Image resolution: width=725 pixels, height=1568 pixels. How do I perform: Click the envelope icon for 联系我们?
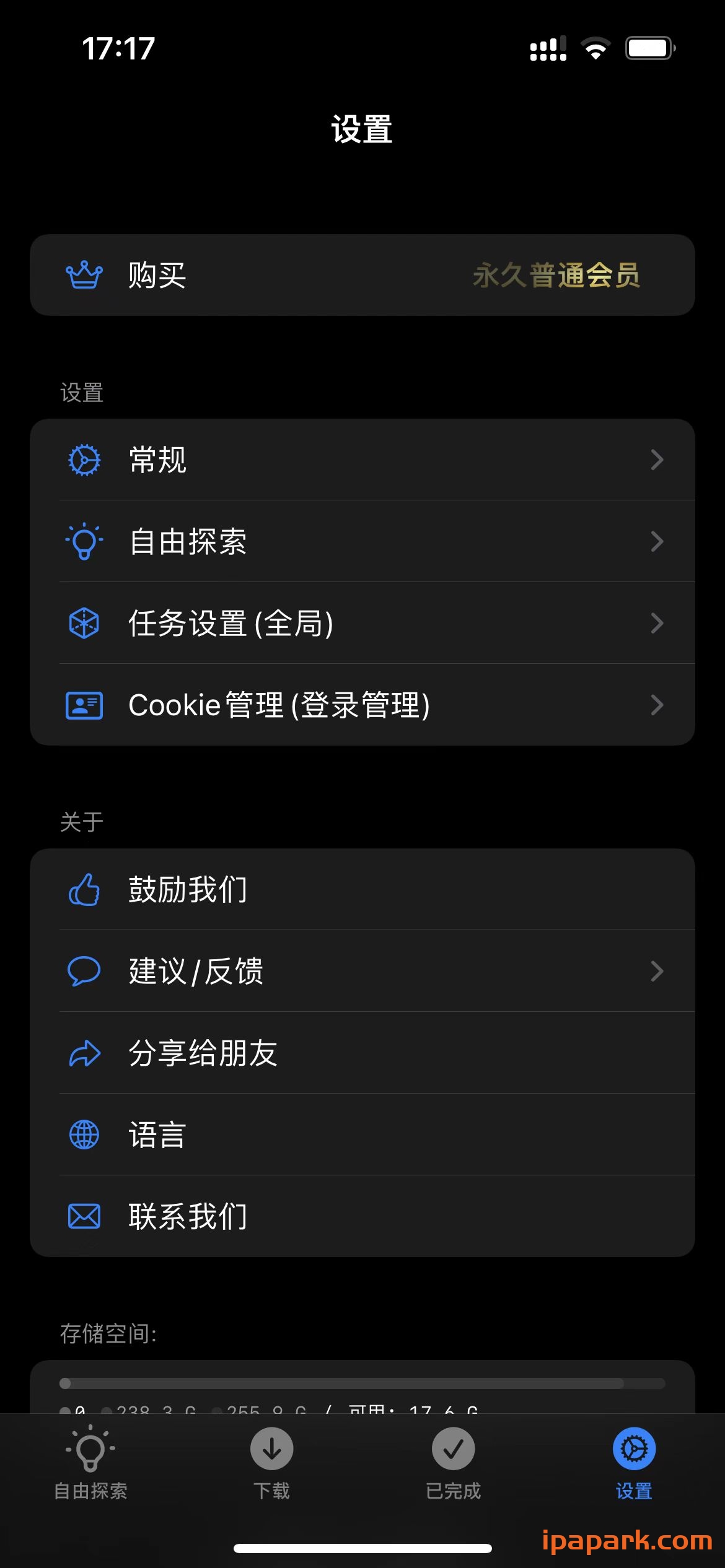point(85,1215)
